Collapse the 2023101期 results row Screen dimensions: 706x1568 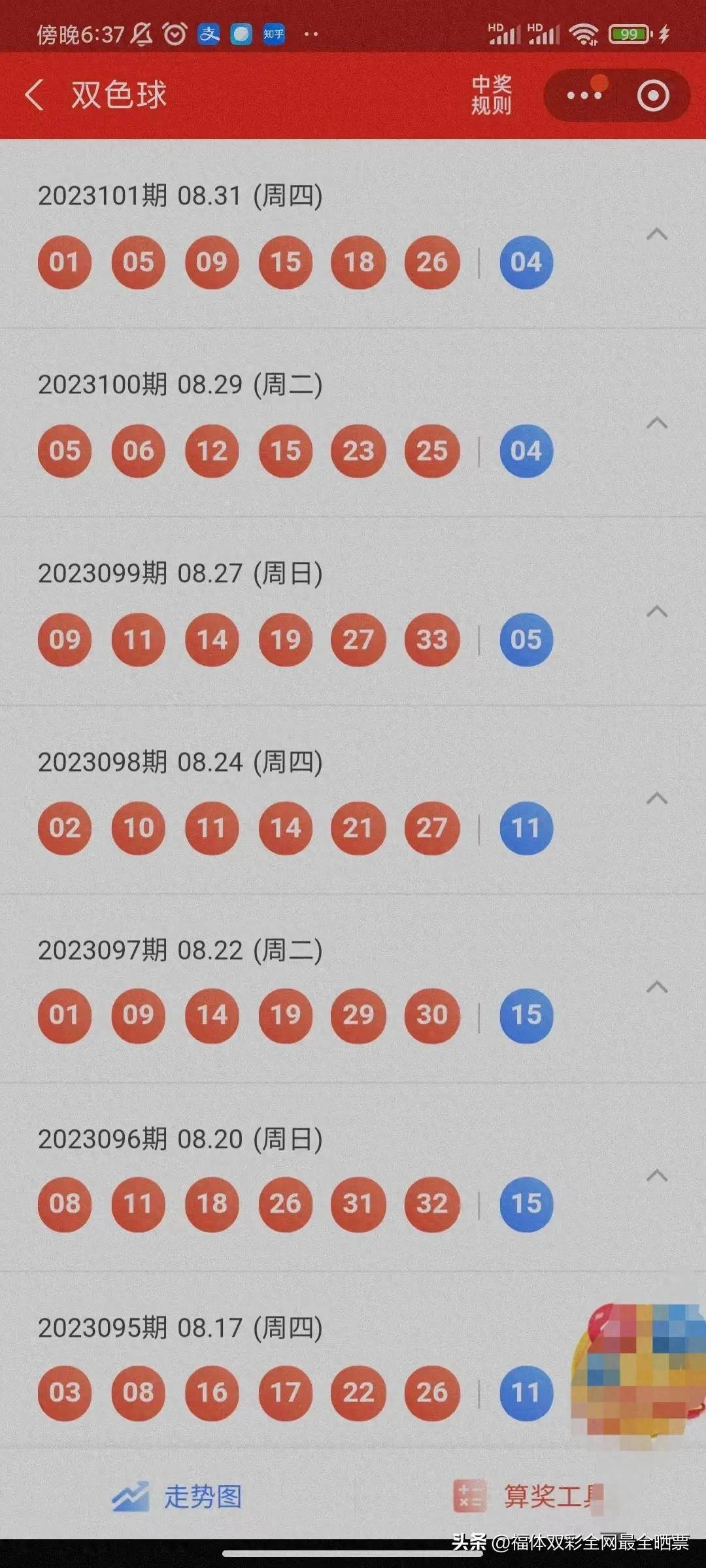coord(657,234)
